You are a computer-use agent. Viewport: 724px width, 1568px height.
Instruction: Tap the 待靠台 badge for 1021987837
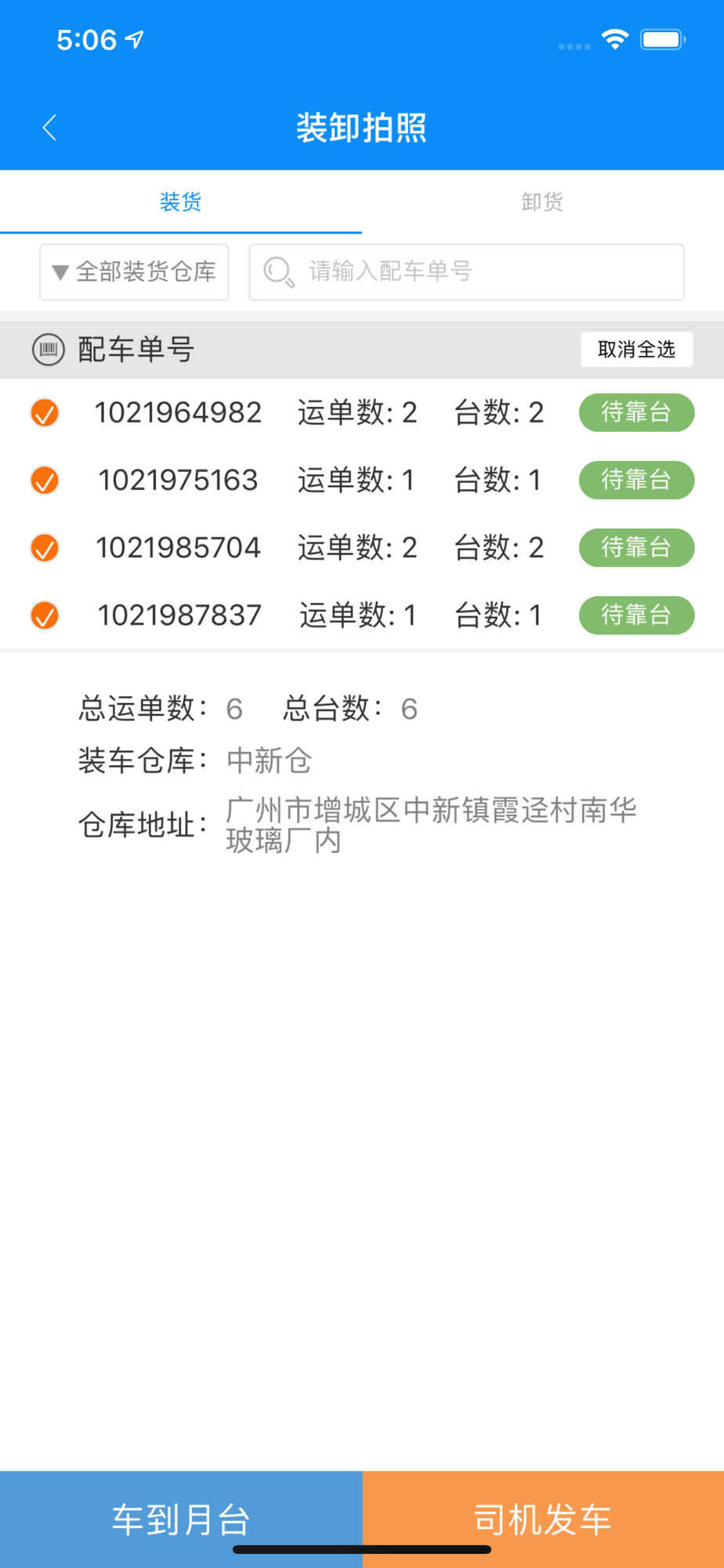tap(636, 615)
